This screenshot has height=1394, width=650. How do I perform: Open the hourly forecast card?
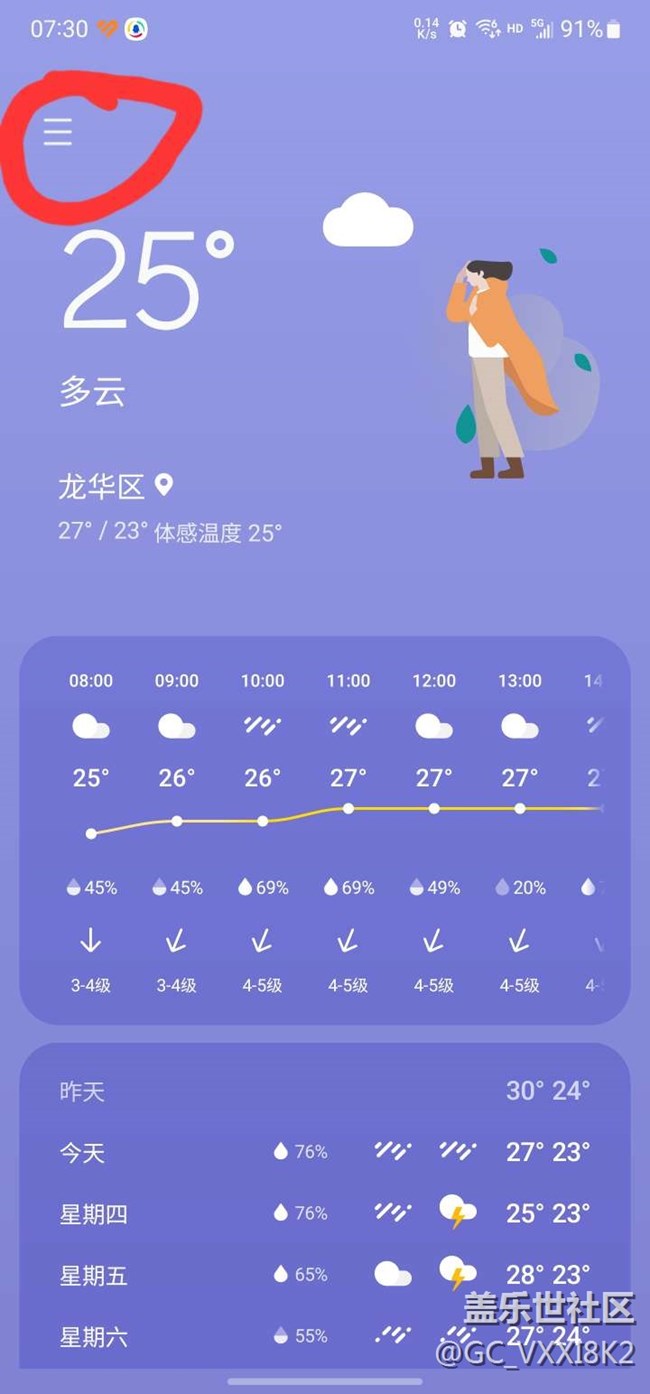(x=325, y=830)
